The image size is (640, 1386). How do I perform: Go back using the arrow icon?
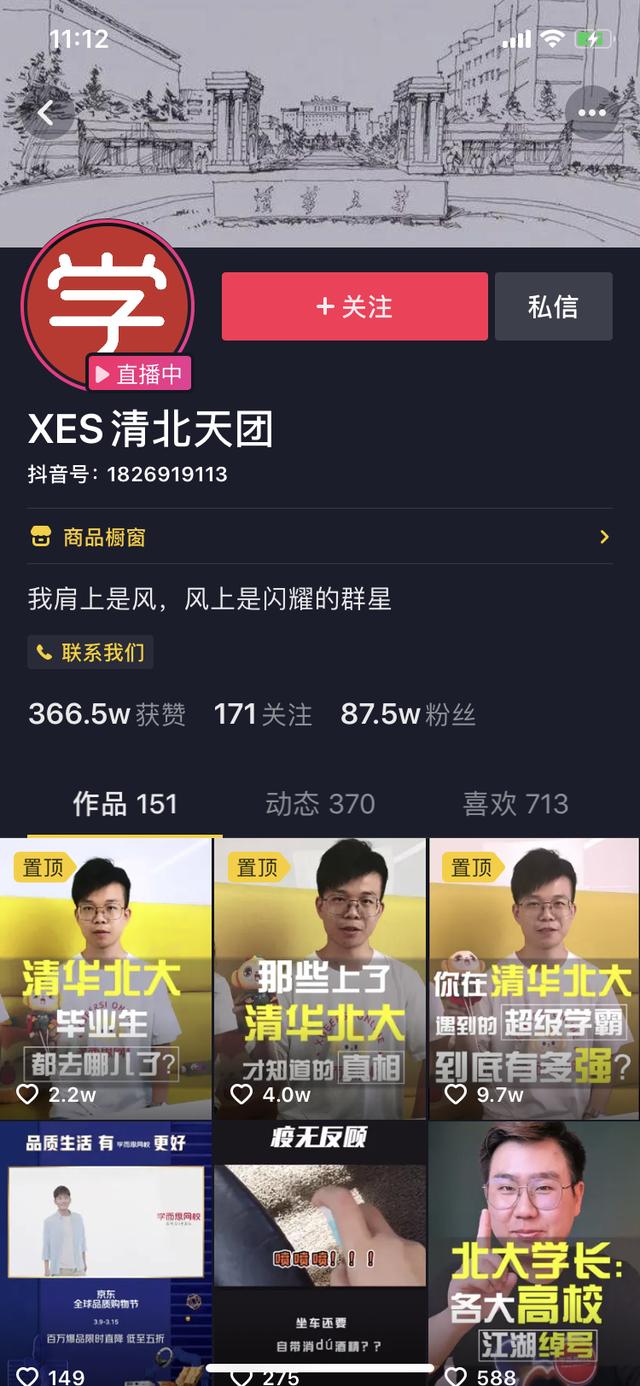pos(45,114)
